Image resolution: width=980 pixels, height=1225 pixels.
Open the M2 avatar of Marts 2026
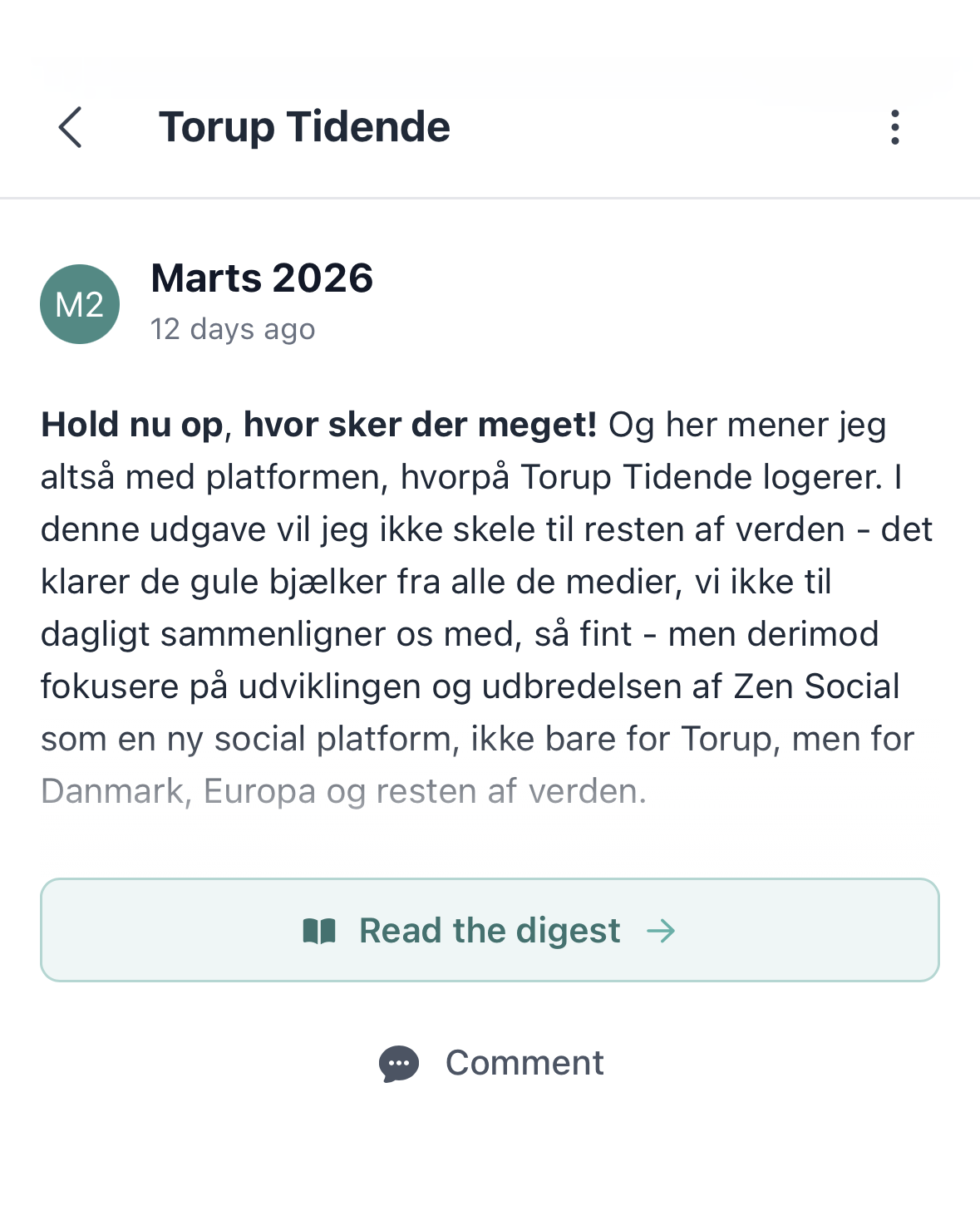click(80, 304)
